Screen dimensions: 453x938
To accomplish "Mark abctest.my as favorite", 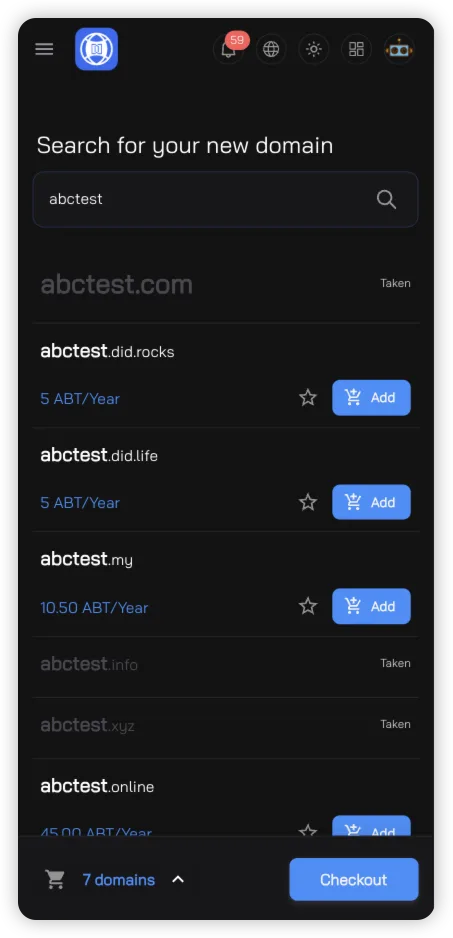I will 308,607.
